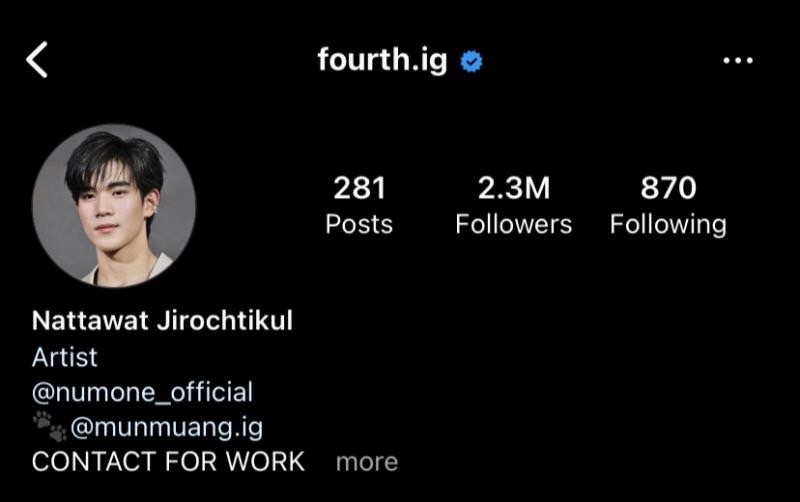
Task: Visit the @munmuang.ig mention in bio
Action: (x=167, y=427)
